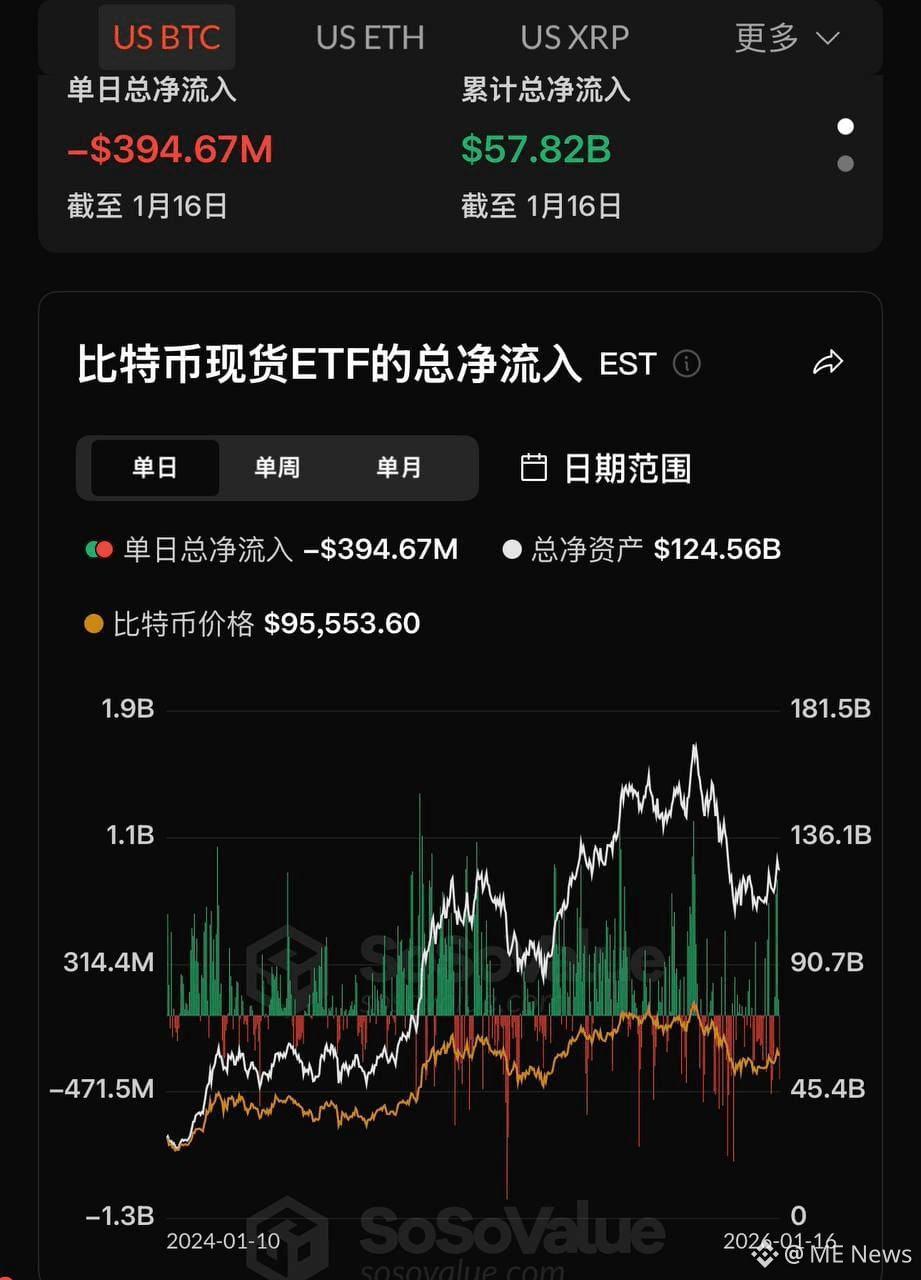921x1280 pixels.
Task: Switch chart to 单月 view
Action: (x=399, y=468)
